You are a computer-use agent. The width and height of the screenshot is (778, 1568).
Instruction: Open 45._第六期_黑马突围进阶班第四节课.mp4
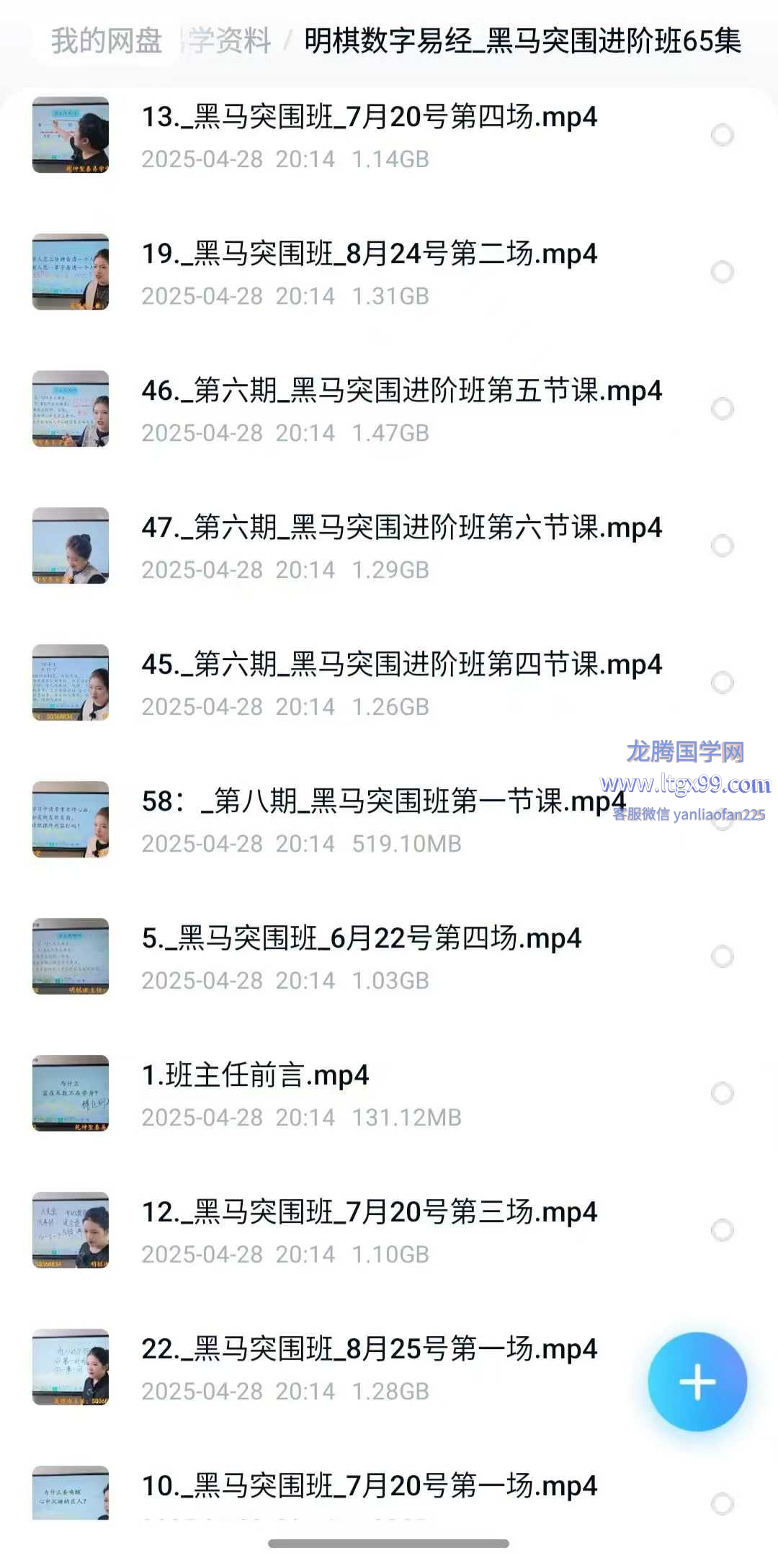pyautogui.click(x=401, y=665)
